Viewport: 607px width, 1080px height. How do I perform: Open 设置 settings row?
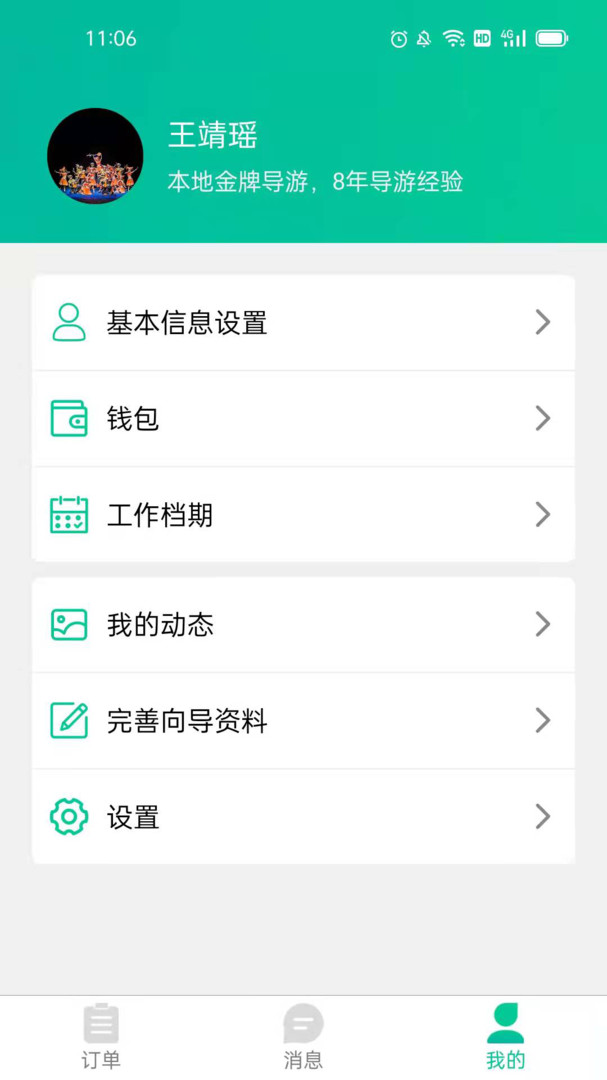coord(303,817)
